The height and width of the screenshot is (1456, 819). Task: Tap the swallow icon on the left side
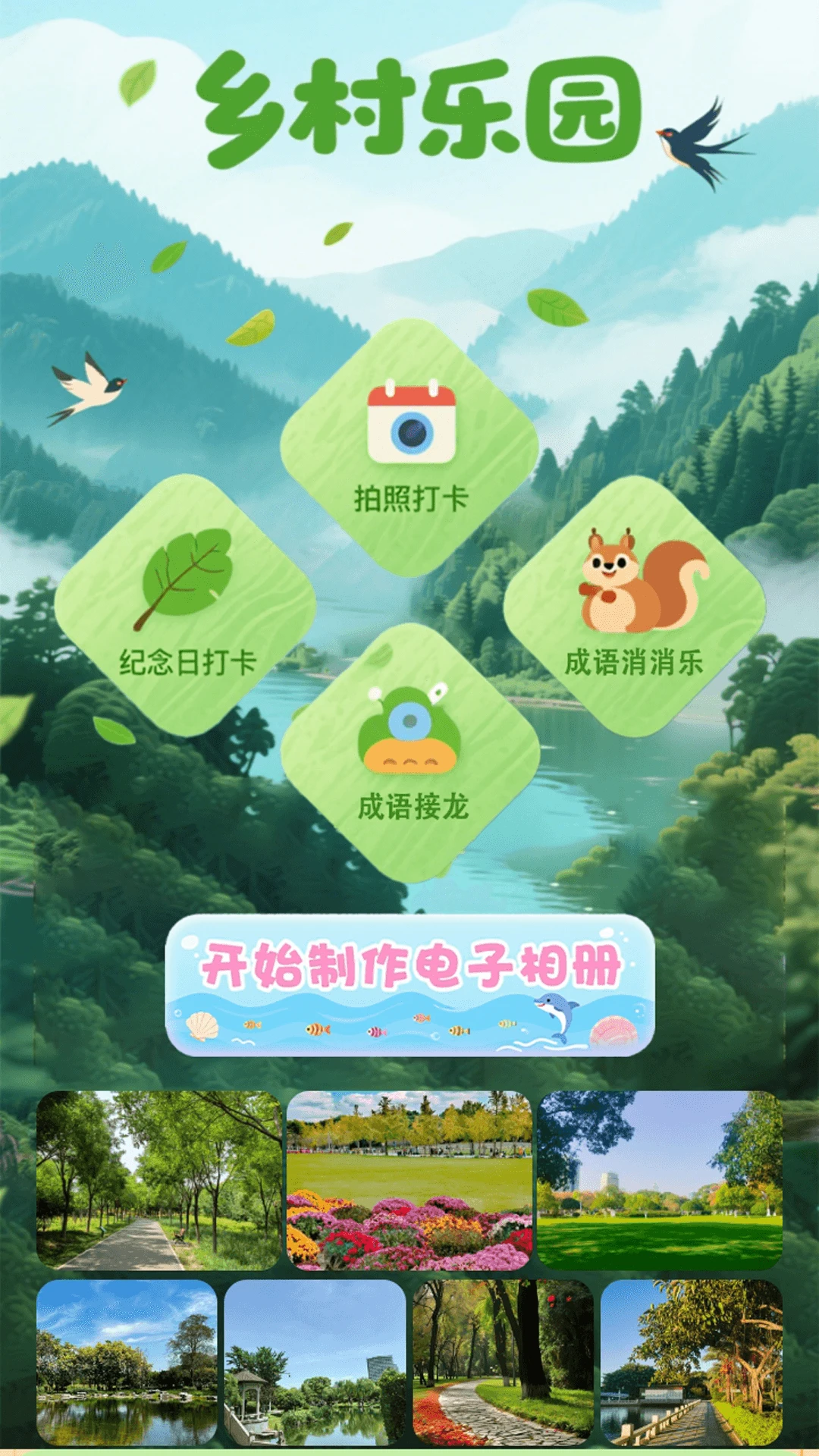(91, 387)
